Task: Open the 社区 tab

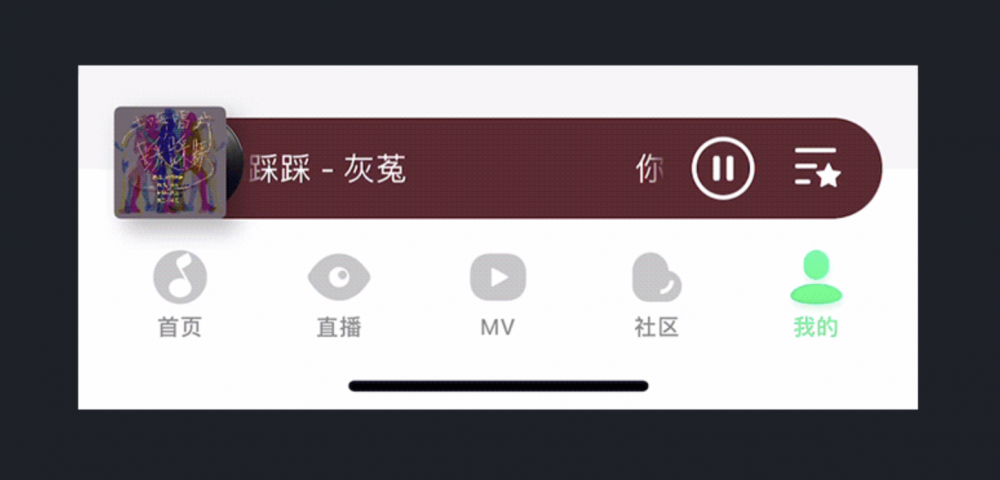Action: (x=657, y=295)
